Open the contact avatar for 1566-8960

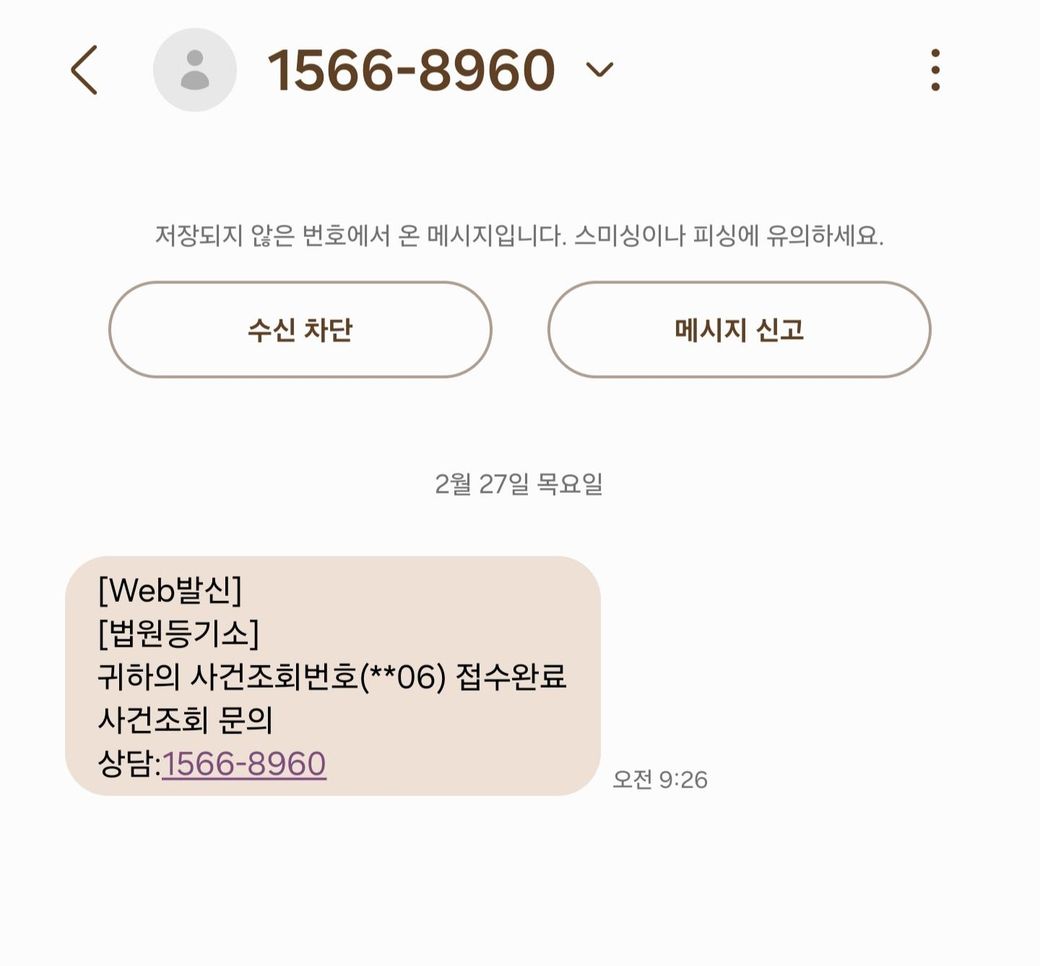[195, 70]
